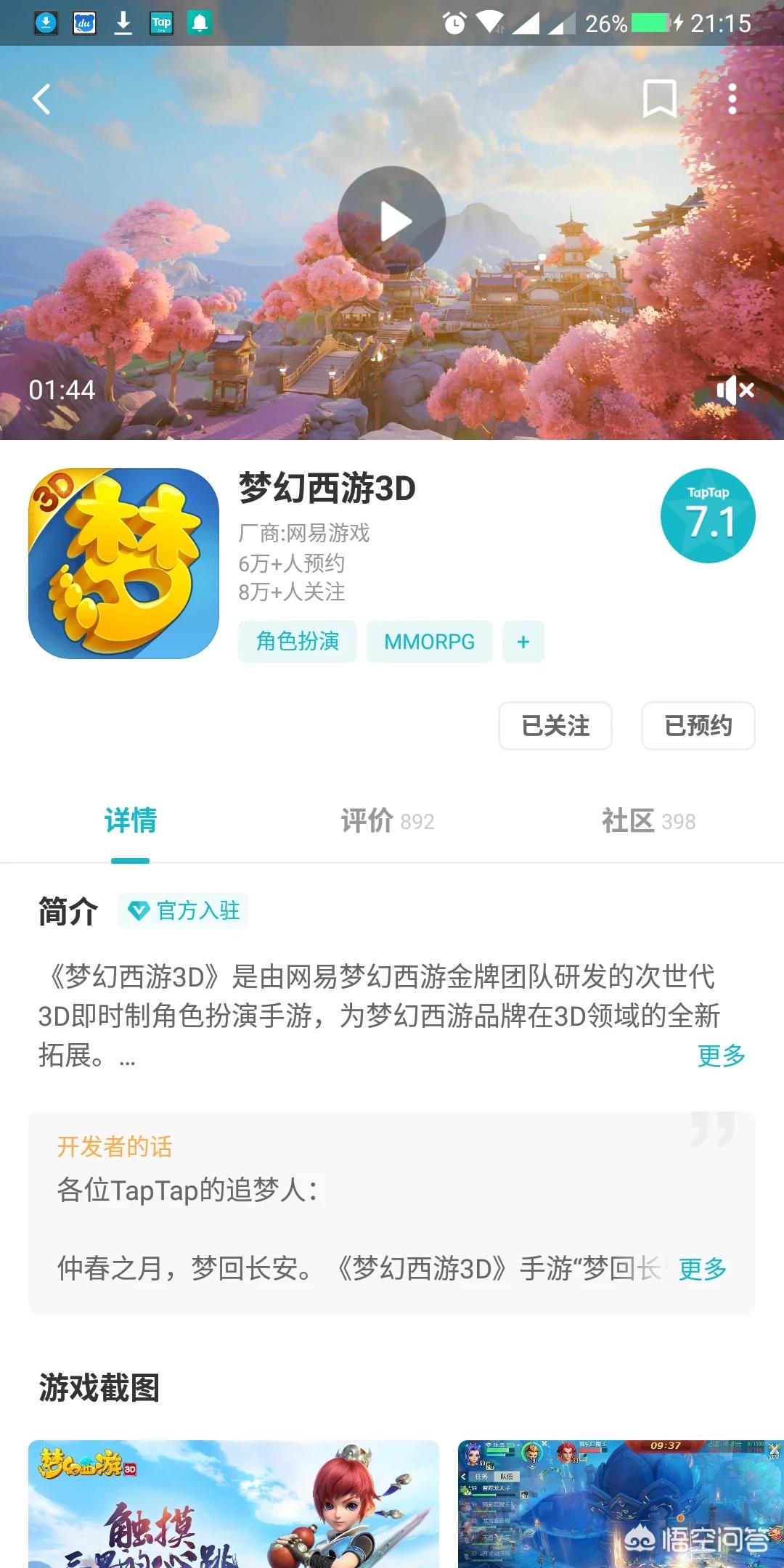
Task: Expand the 简介 description with 更多
Action: 721,1055
